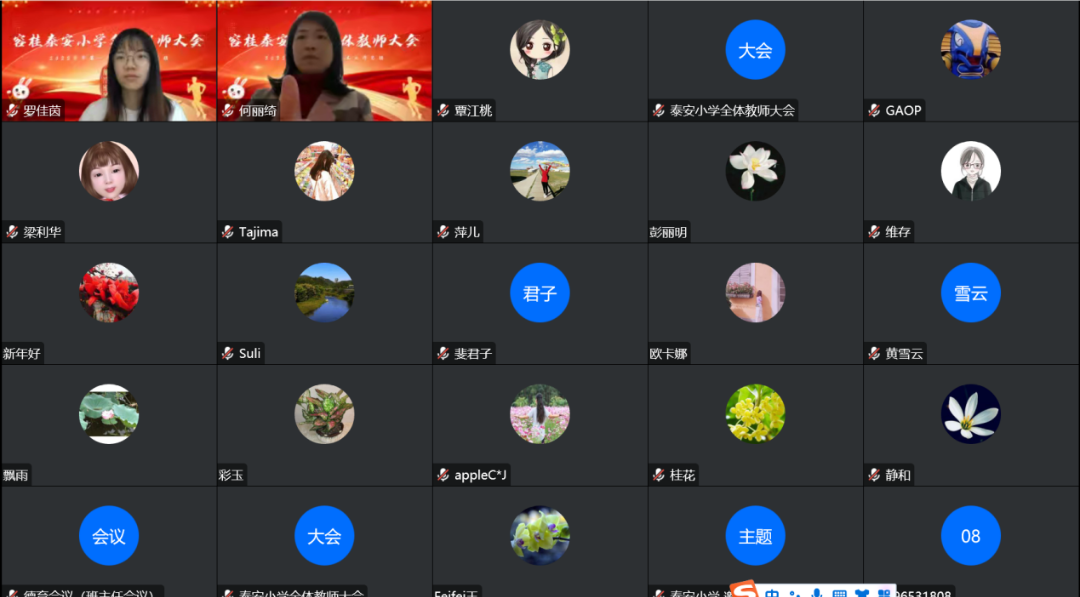This screenshot has width=1080, height=597.
Task: Select 梁利华's participant tile
Action: [109, 182]
